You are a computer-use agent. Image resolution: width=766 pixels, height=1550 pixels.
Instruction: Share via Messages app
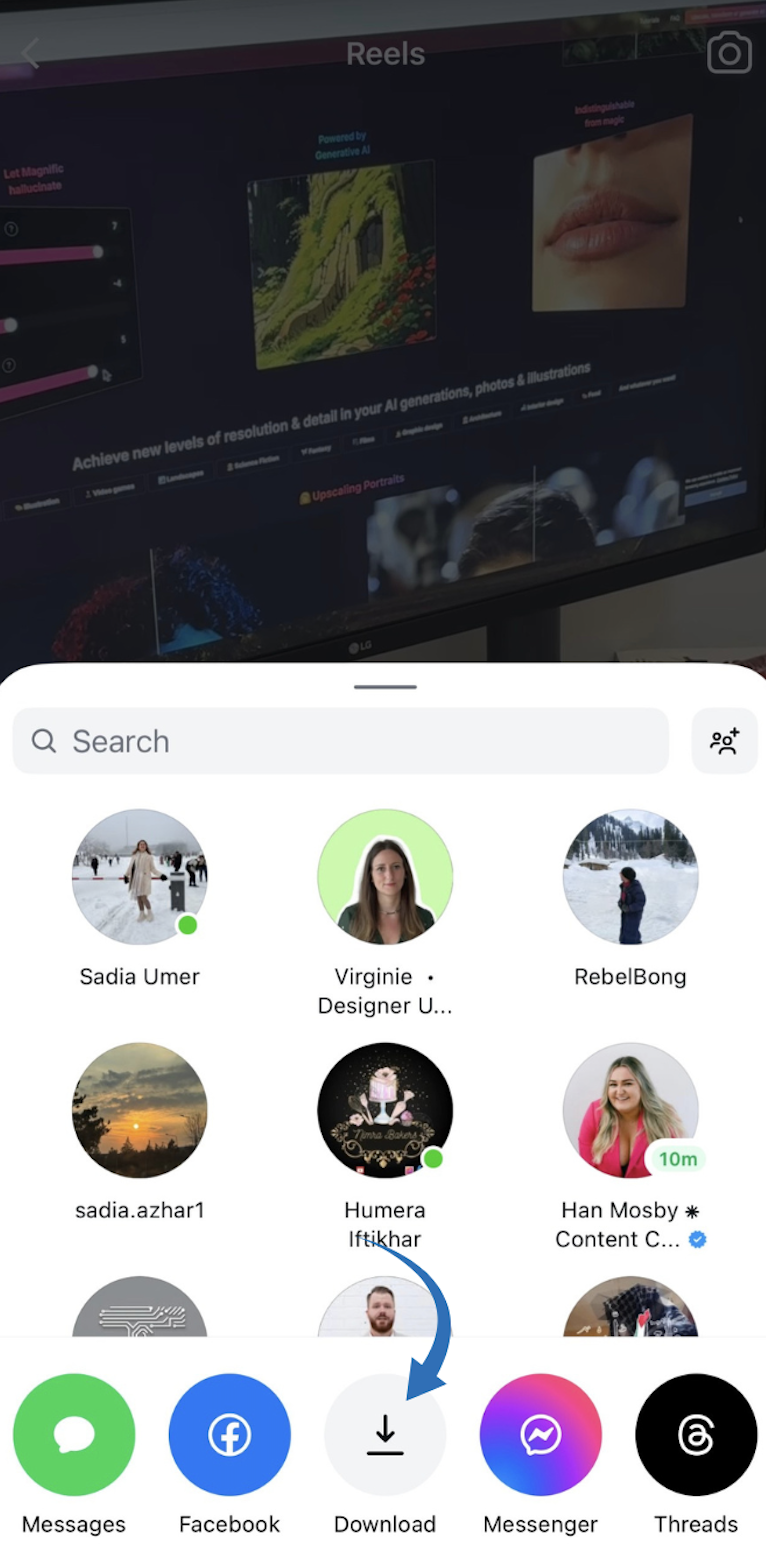coord(74,1435)
